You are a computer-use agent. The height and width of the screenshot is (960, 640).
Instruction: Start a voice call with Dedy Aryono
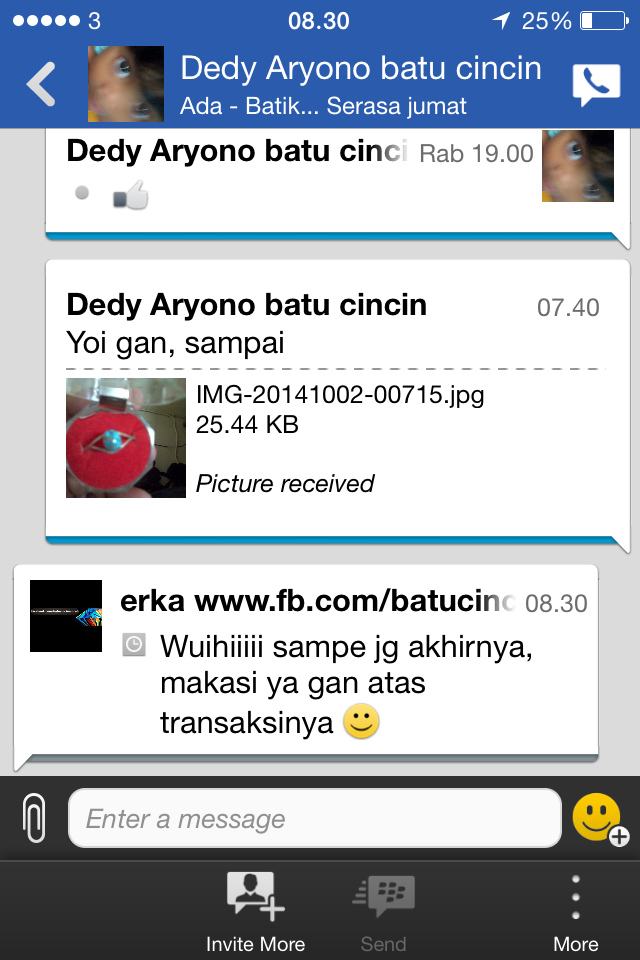[x=595, y=85]
